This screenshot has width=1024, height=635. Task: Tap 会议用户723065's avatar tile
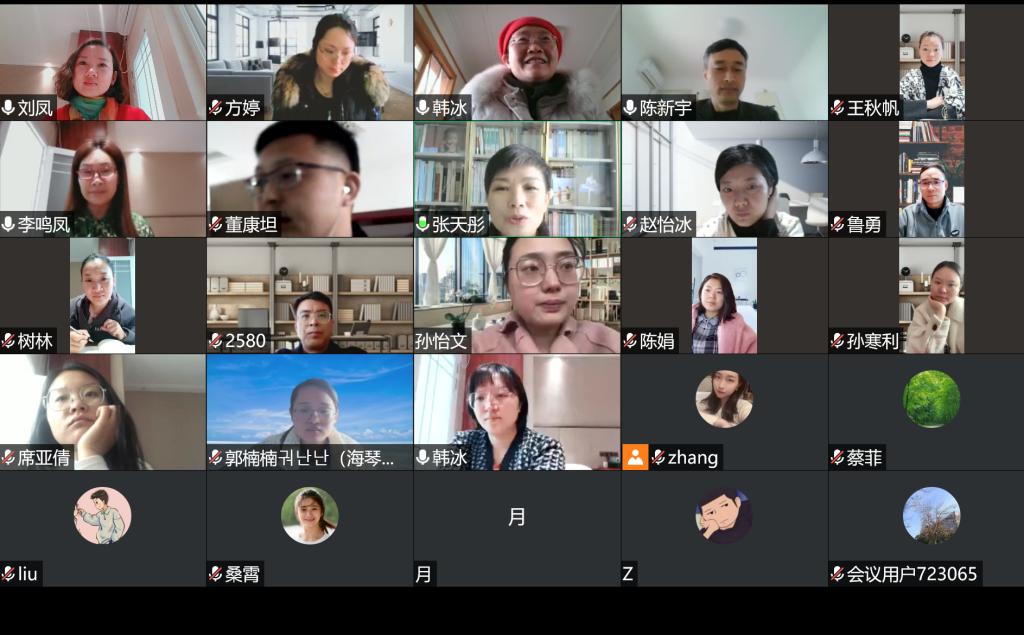[x=930, y=516]
